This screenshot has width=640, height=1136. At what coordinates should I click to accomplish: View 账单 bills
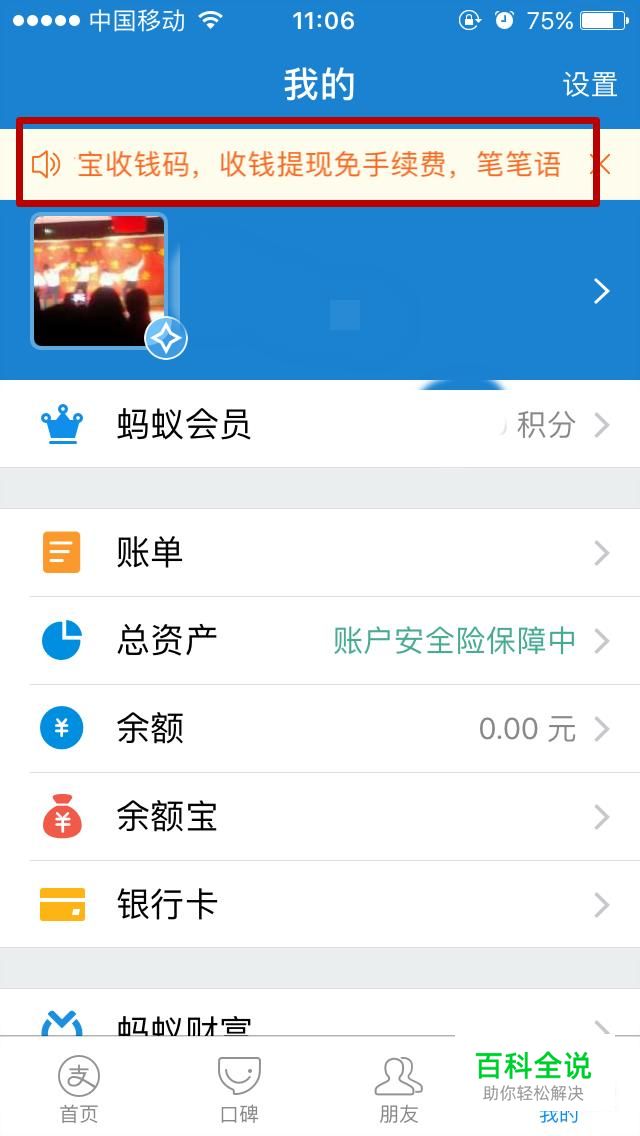320,553
